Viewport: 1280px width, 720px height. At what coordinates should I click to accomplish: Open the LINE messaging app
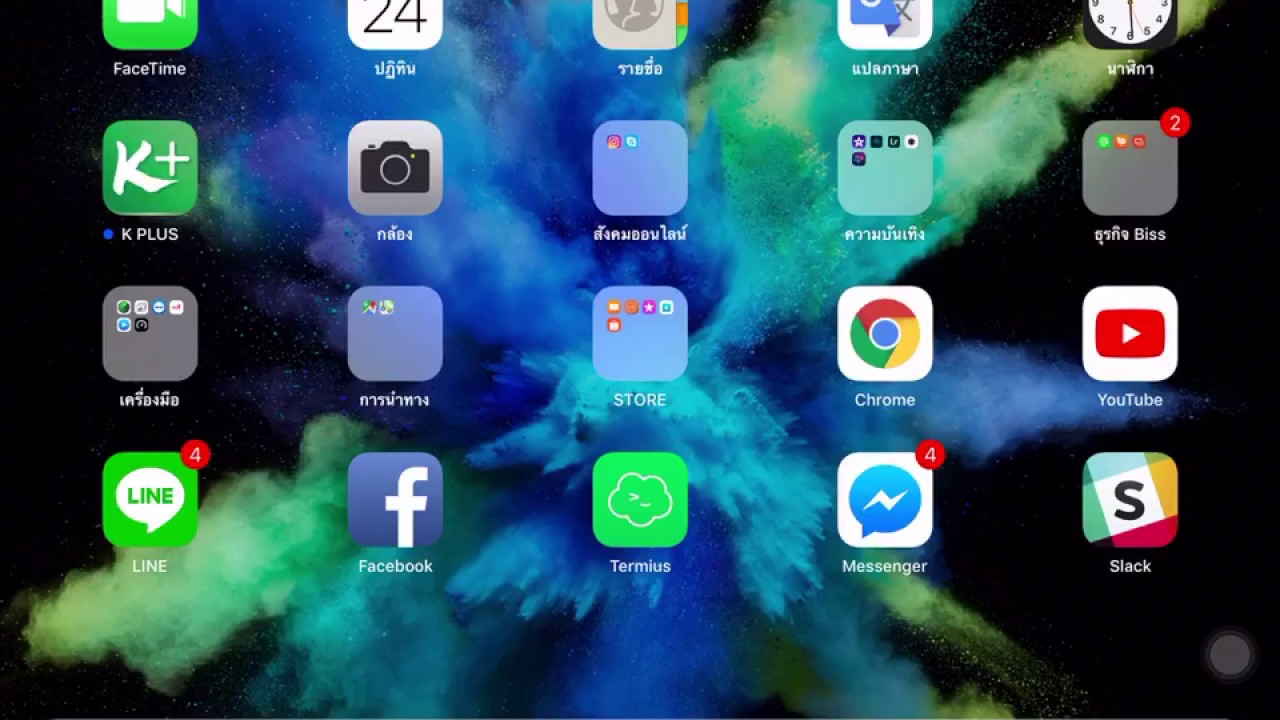click(x=150, y=500)
